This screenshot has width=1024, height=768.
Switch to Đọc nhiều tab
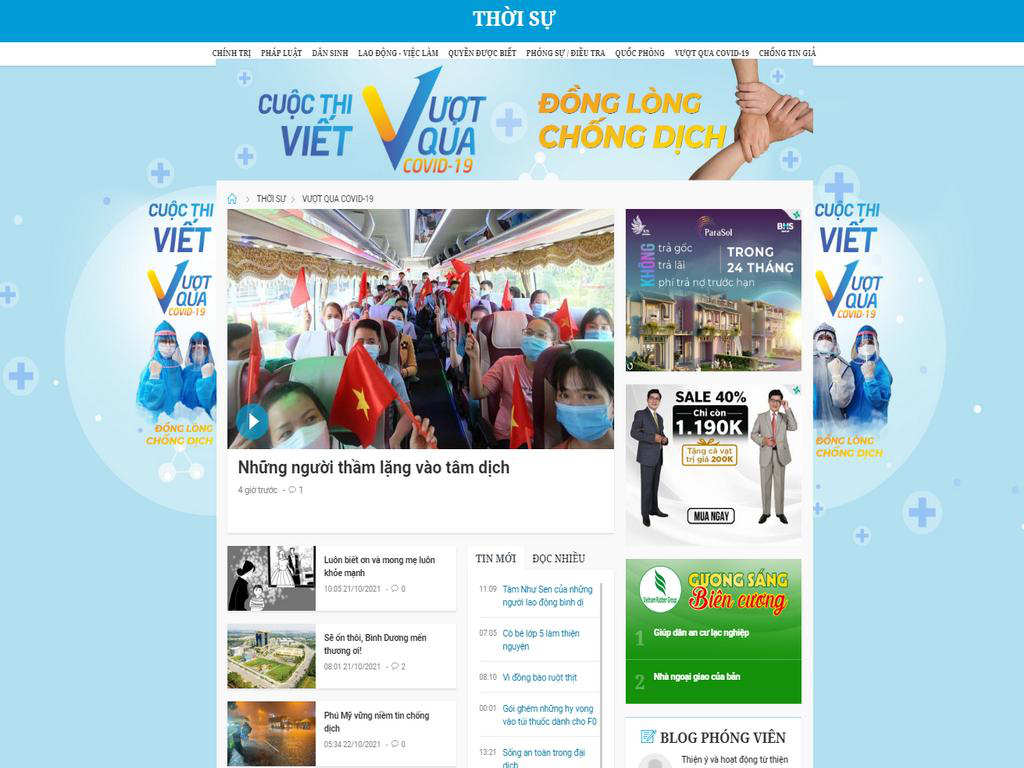[x=558, y=558]
